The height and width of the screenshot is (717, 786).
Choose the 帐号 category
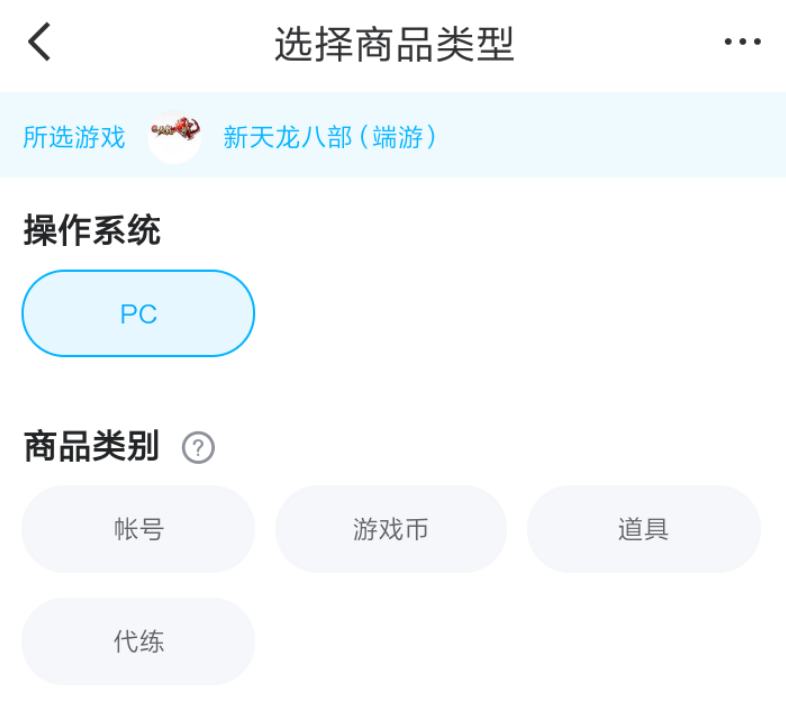(x=138, y=529)
